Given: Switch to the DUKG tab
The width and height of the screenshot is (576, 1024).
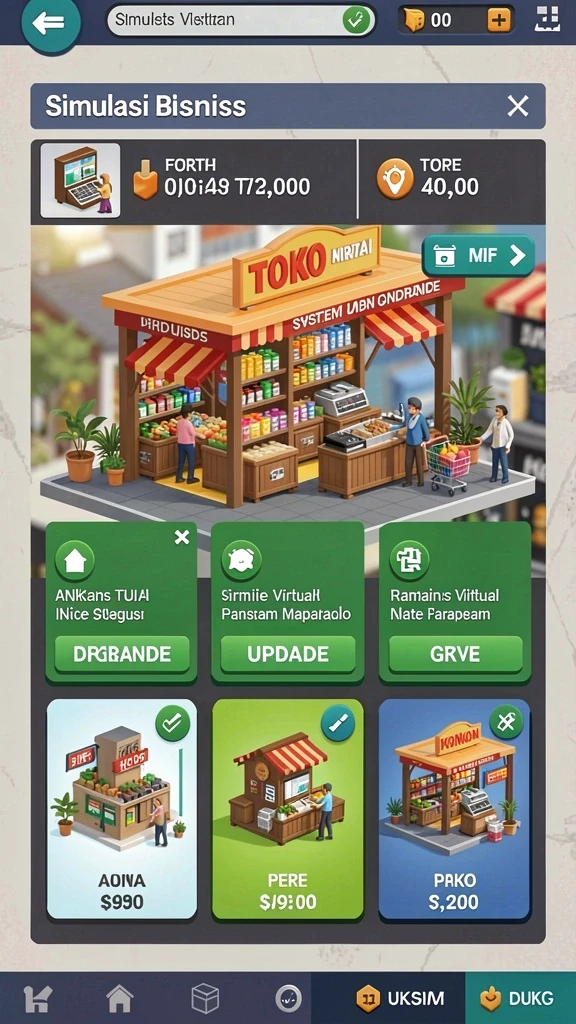Looking at the screenshot, I should point(520,999).
